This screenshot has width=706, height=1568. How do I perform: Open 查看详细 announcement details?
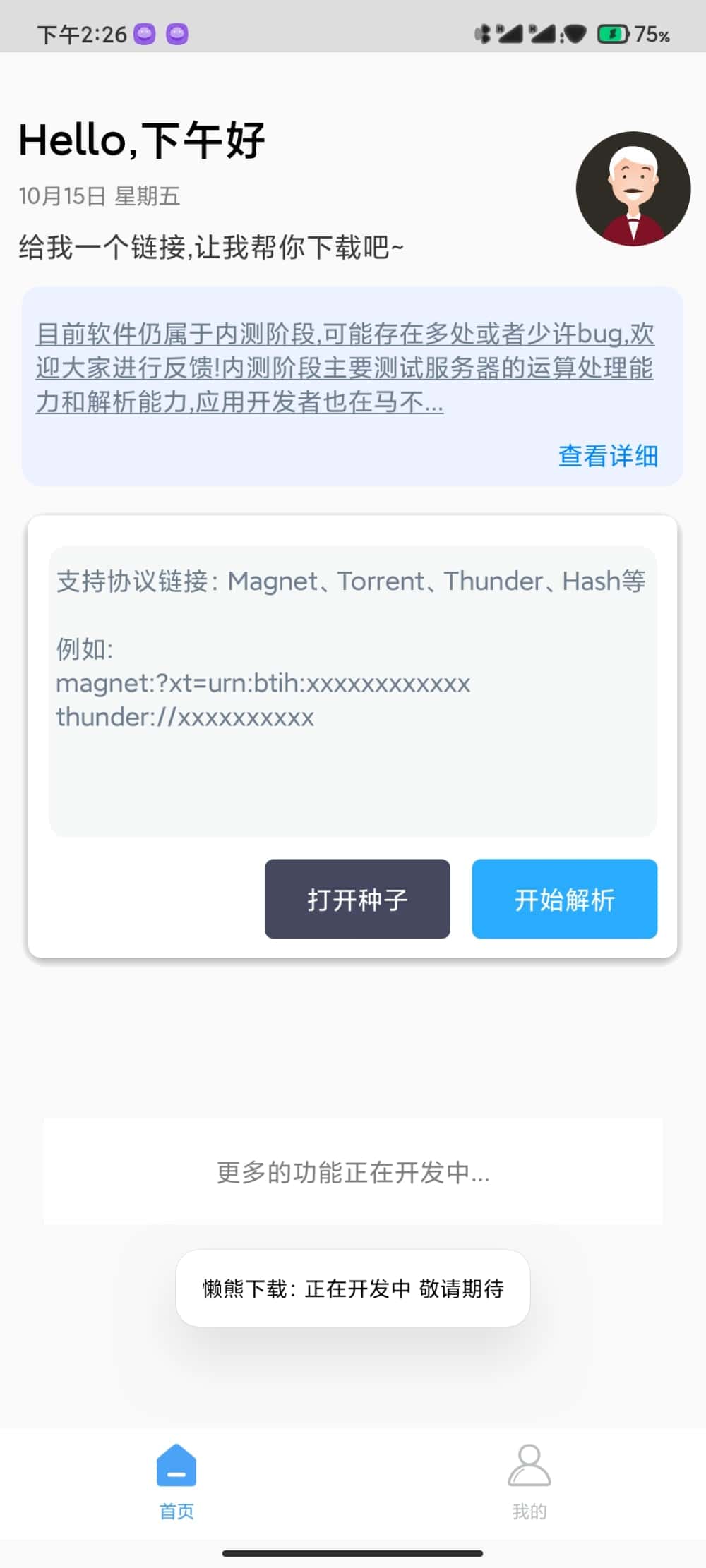(608, 456)
